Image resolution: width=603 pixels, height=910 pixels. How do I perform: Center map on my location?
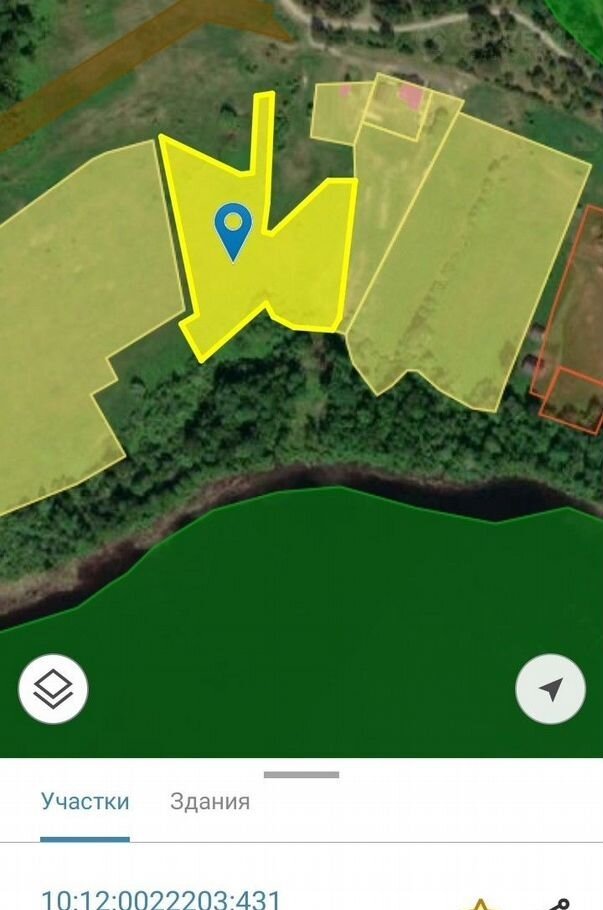point(550,689)
